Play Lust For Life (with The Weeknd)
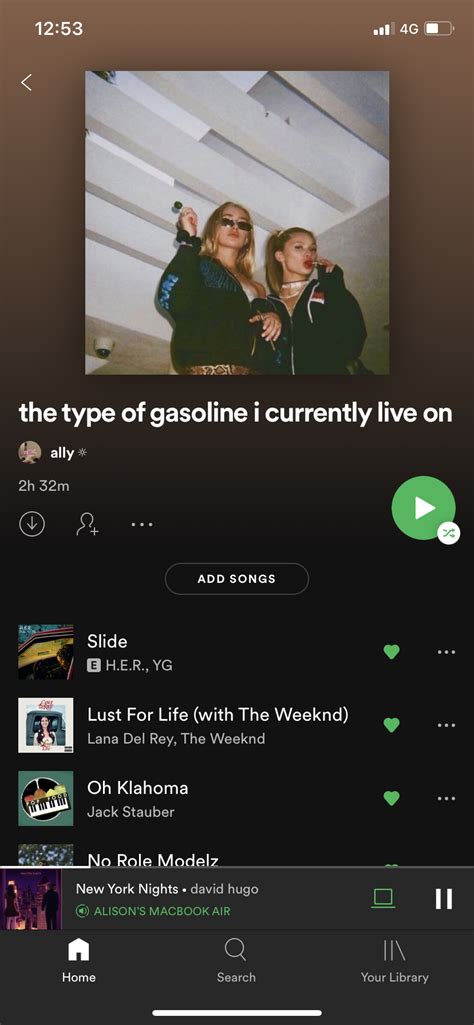 coord(196,725)
